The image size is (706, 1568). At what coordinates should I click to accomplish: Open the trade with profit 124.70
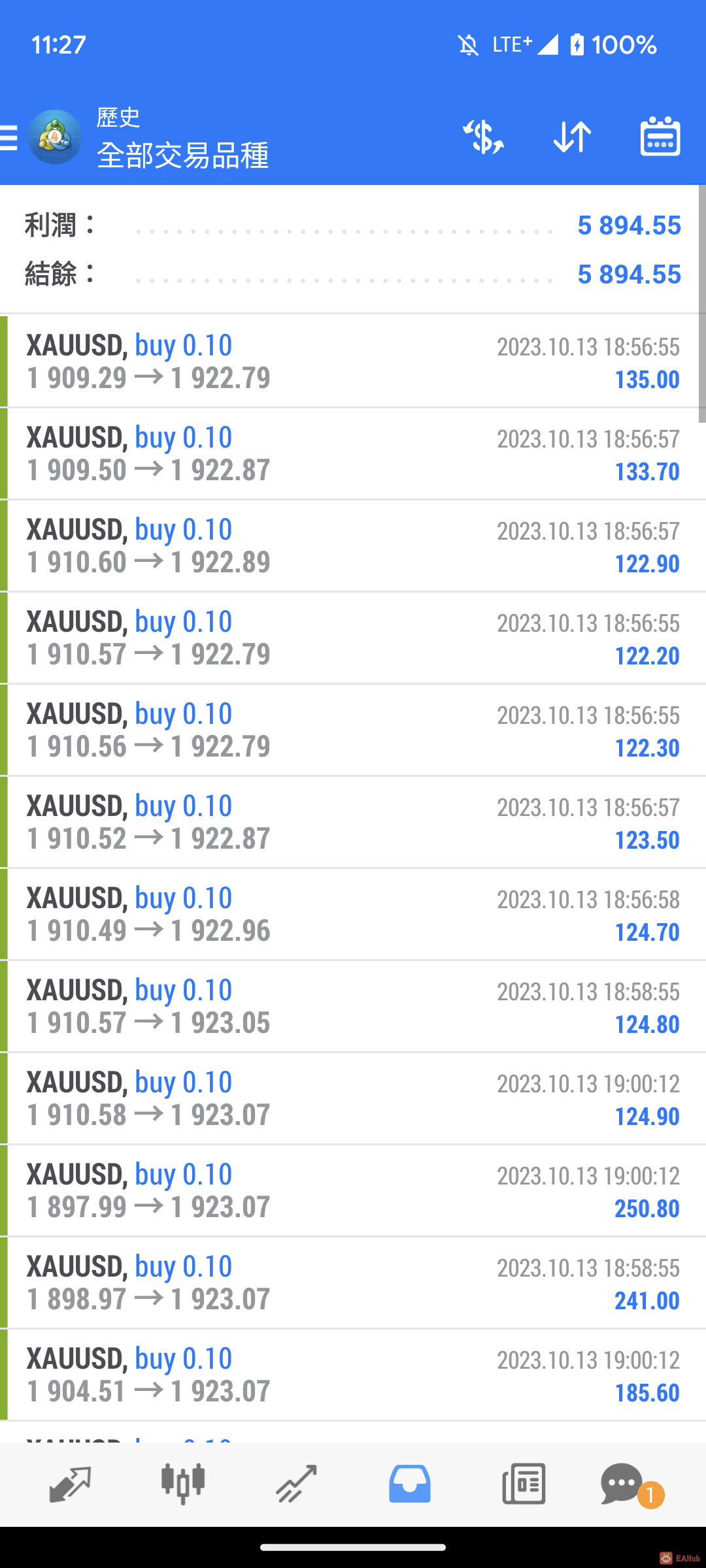click(x=353, y=914)
